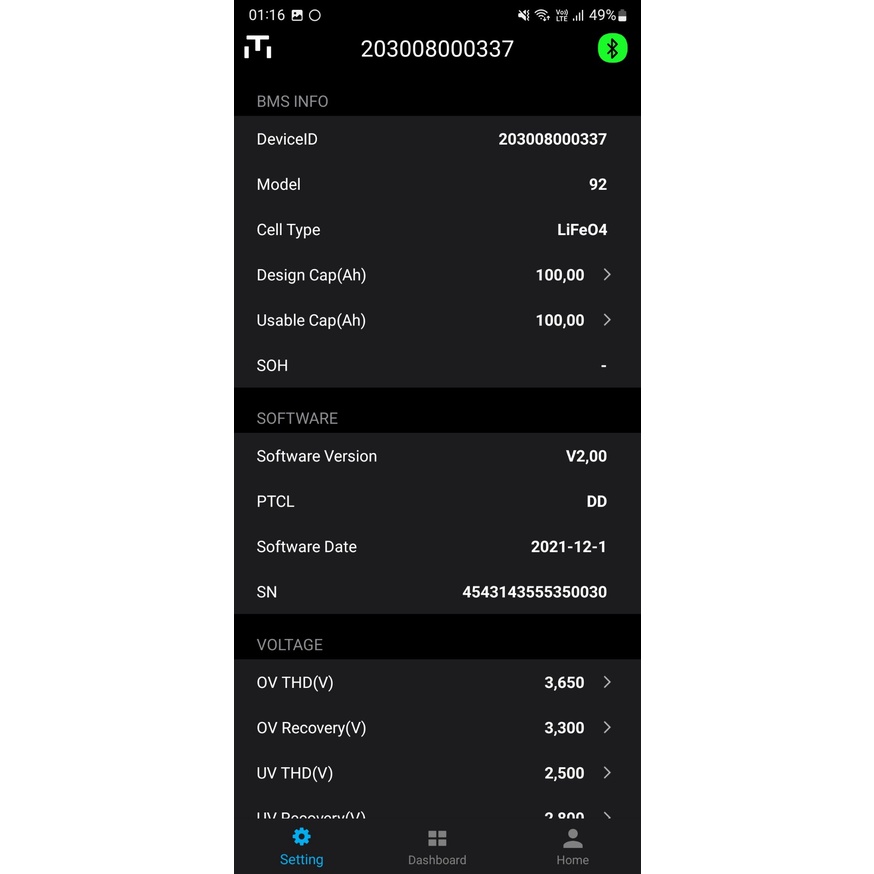Tap the green Bluetooth connection icon

pyautogui.click(x=612, y=48)
